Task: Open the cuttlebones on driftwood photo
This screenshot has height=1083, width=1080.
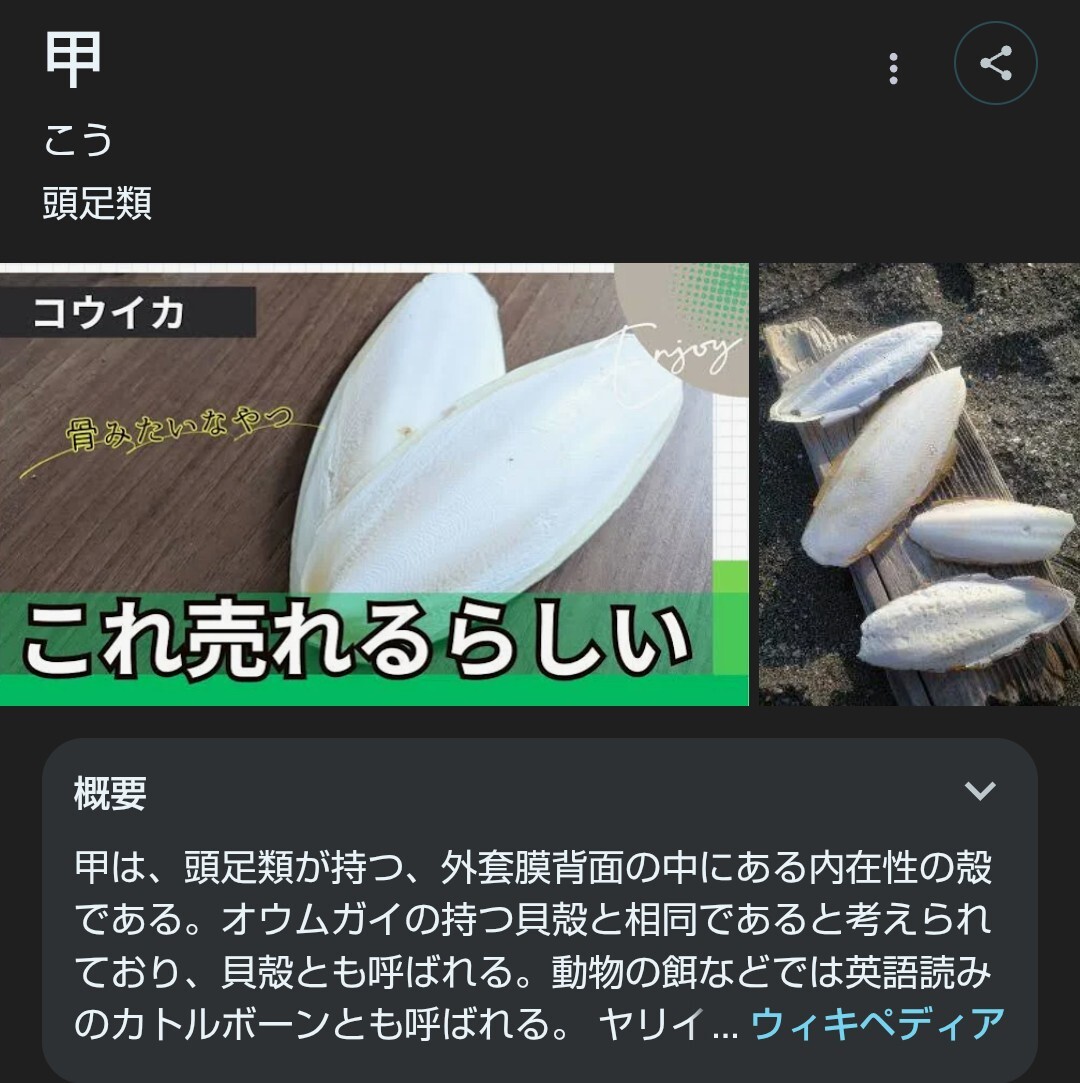Action: point(919,484)
